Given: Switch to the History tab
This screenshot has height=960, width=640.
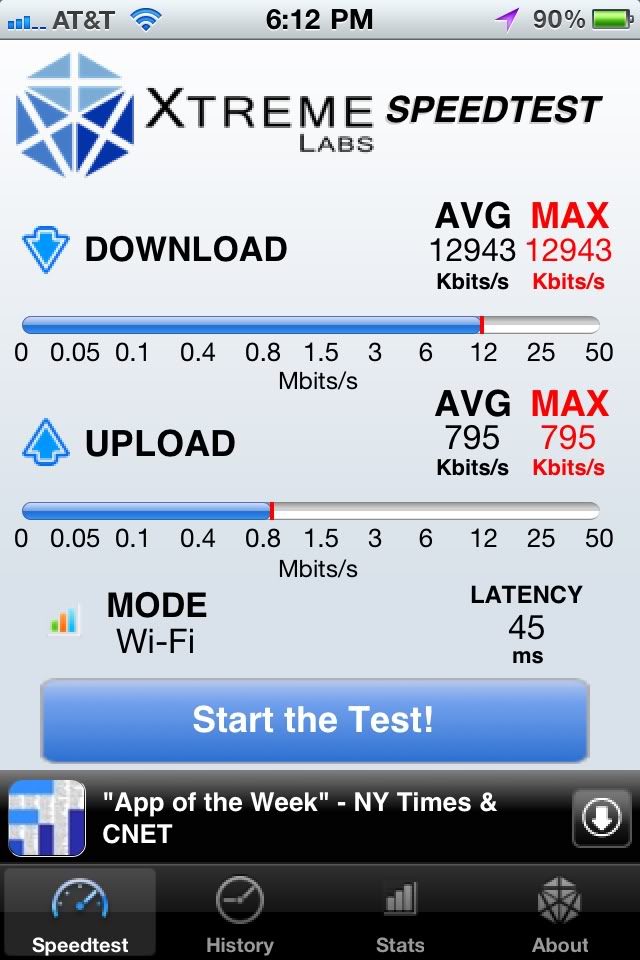Looking at the screenshot, I should click(239, 914).
